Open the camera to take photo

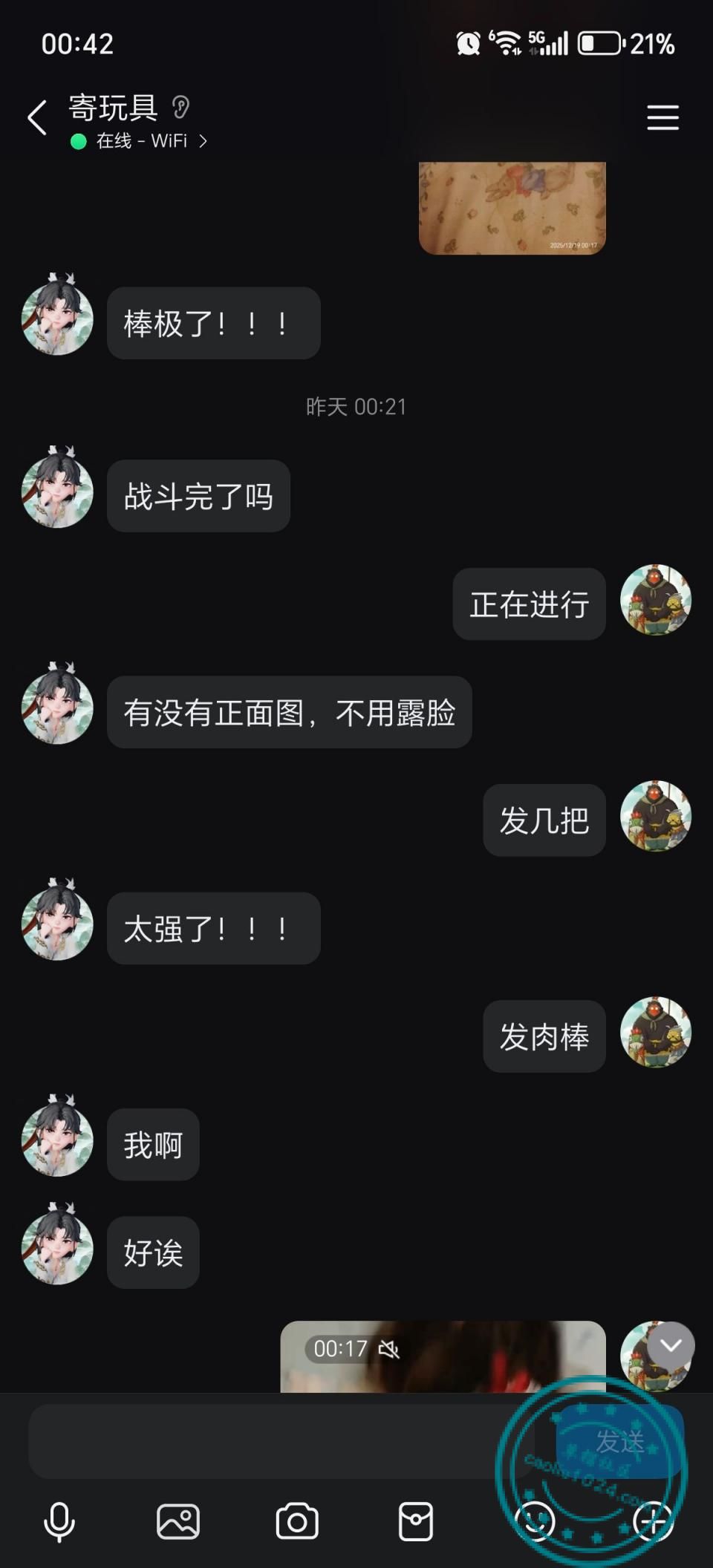297,1522
